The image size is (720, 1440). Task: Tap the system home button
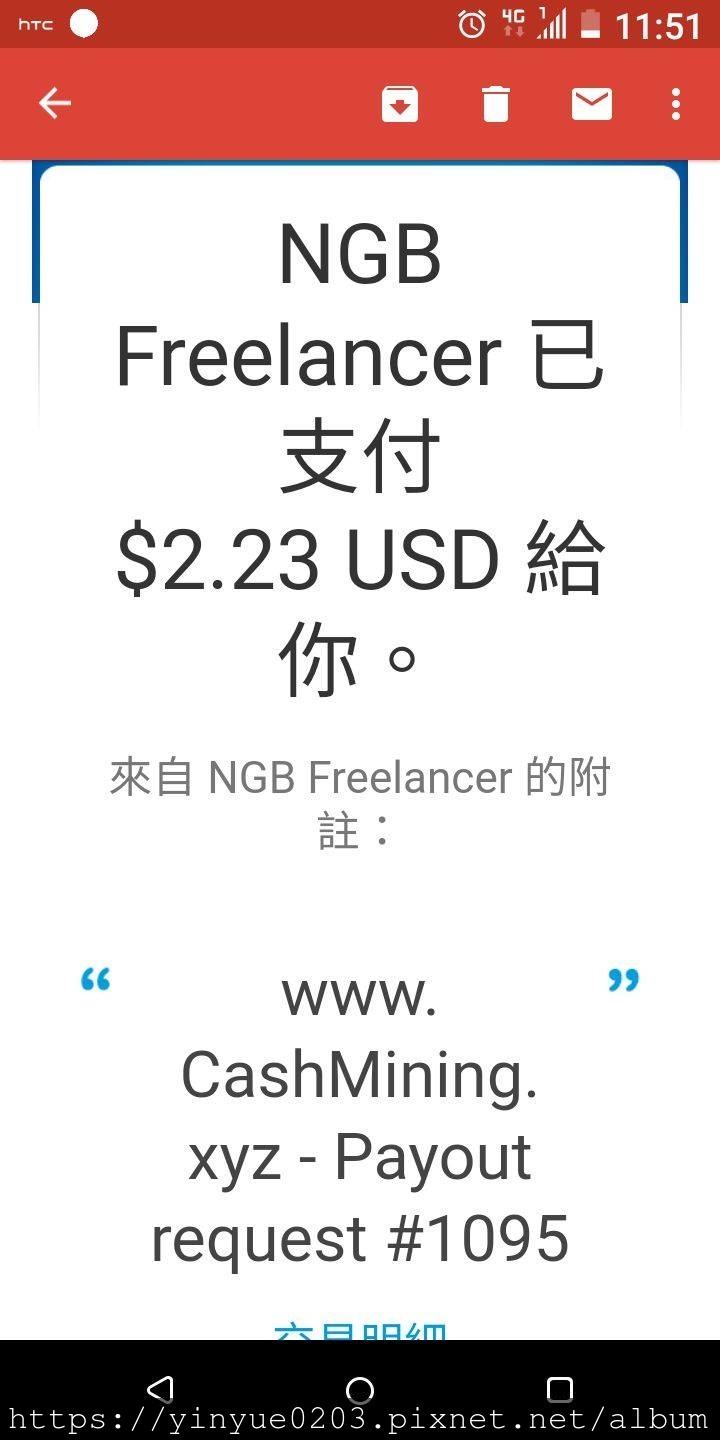(x=360, y=1389)
